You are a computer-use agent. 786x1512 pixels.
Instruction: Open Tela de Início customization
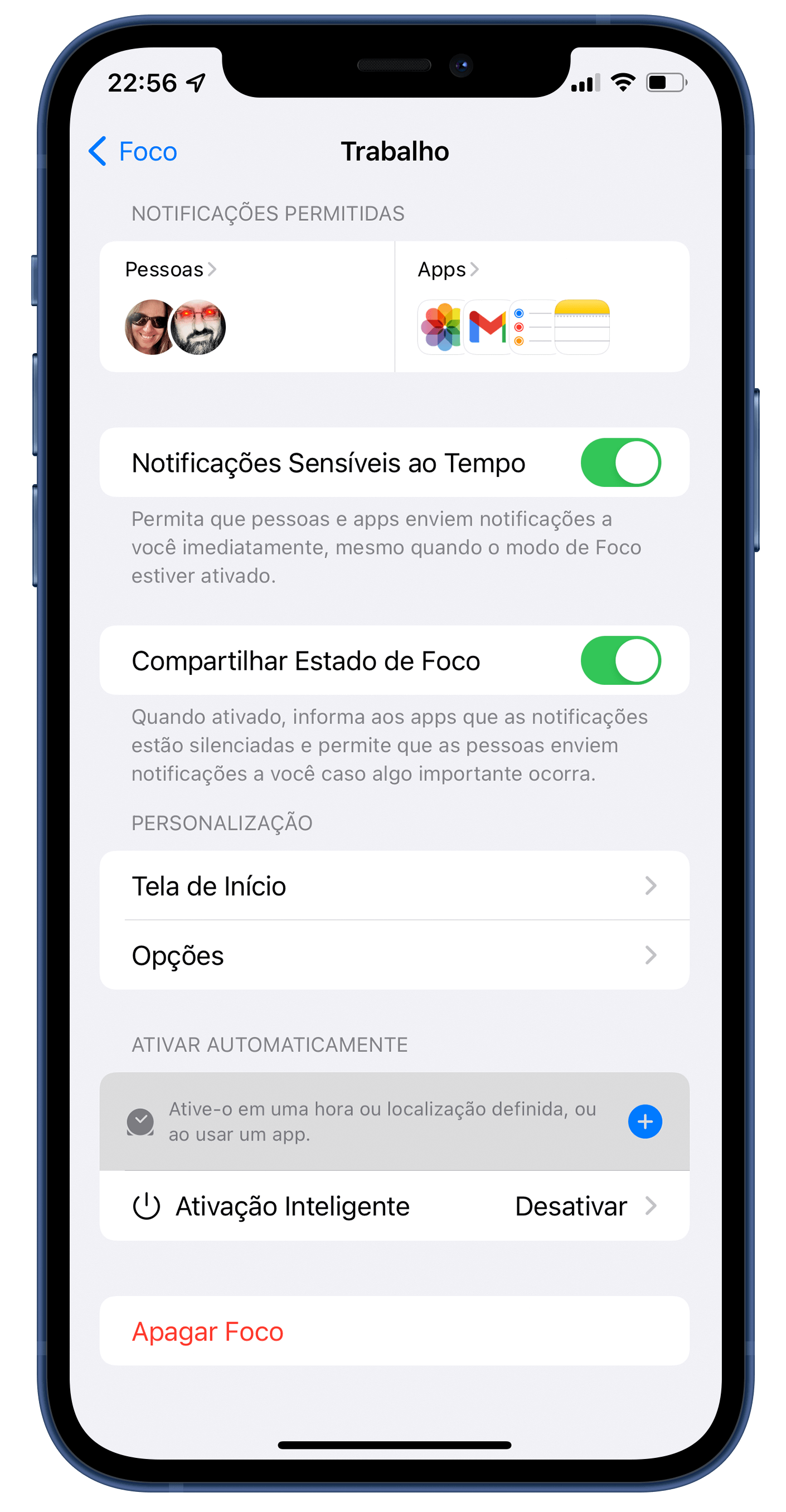[x=394, y=886]
